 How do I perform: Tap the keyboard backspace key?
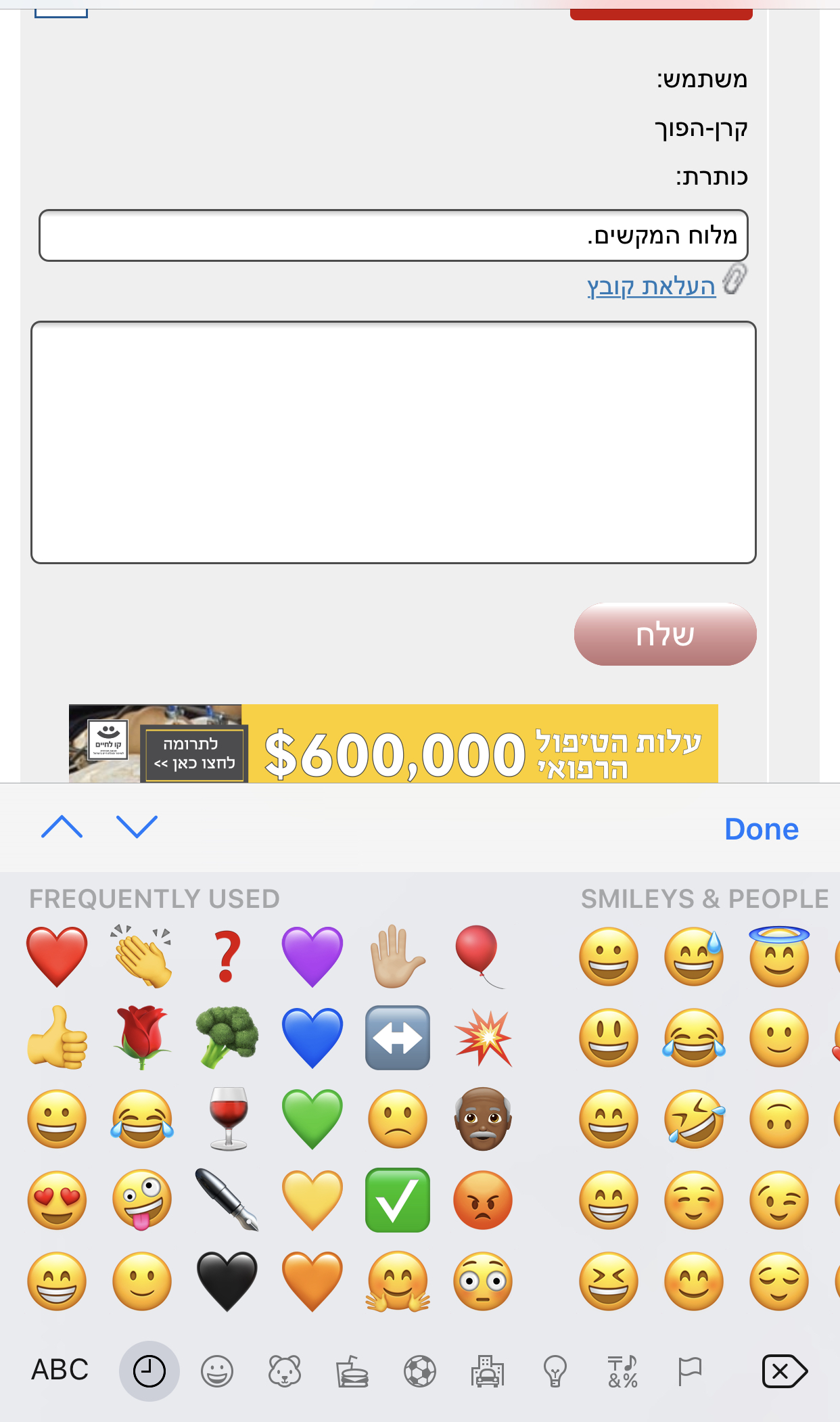pos(784,1371)
